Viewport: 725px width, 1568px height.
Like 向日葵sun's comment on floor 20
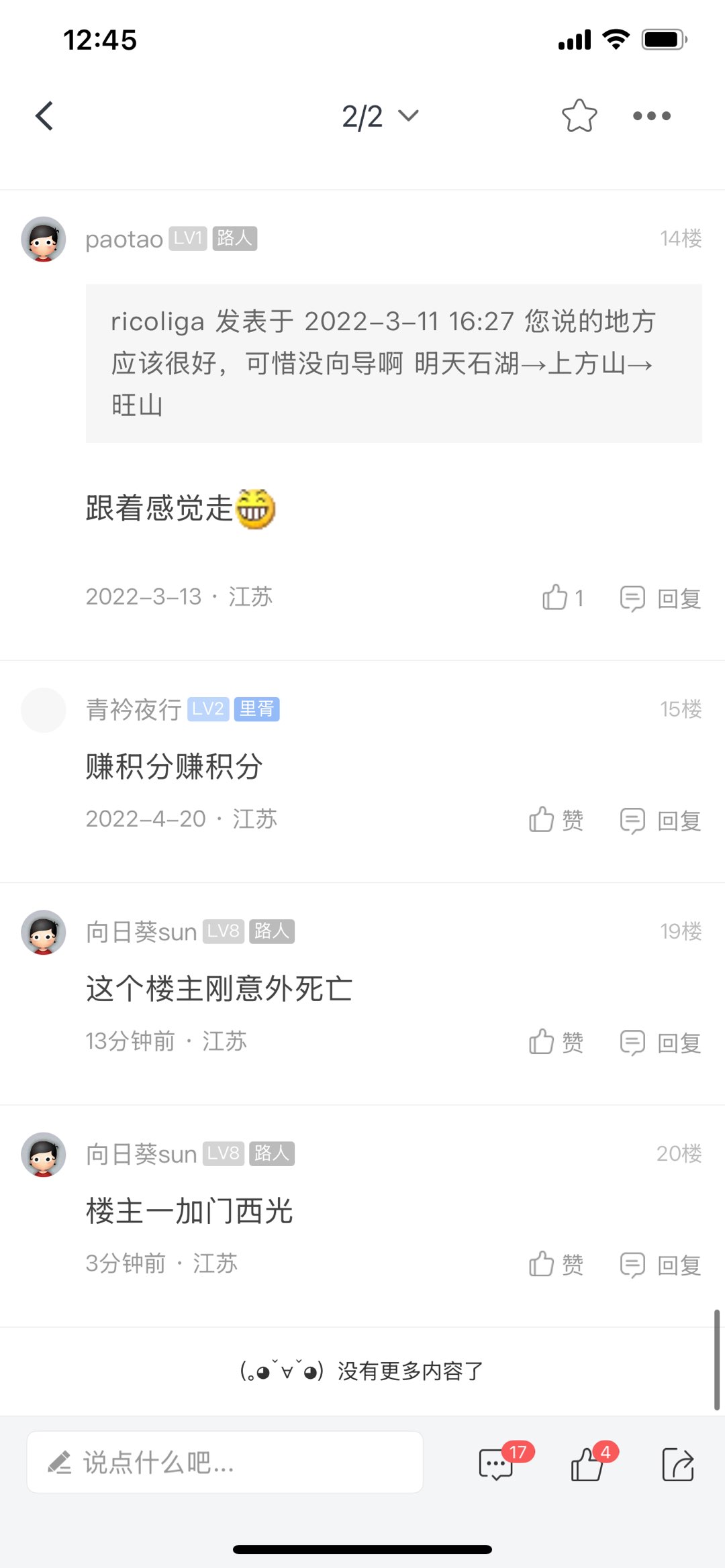[556, 1264]
